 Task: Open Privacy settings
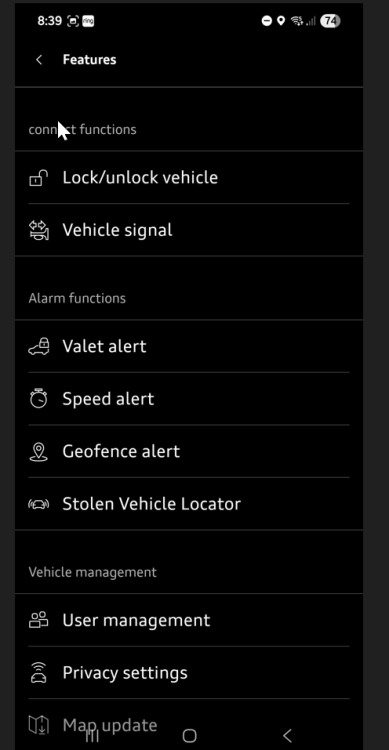pos(189,673)
